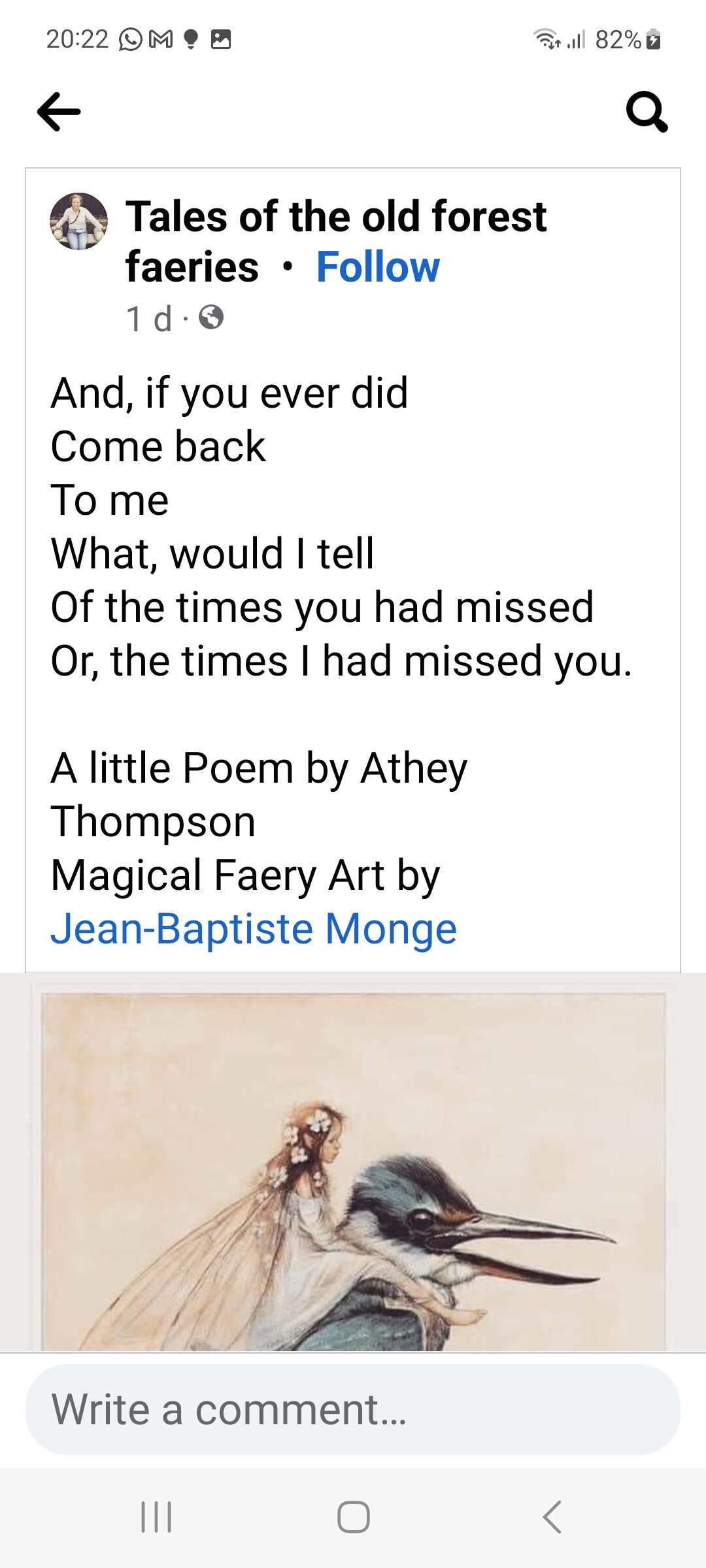
Task: Open recent apps from navigation bar
Action: pos(157,1516)
